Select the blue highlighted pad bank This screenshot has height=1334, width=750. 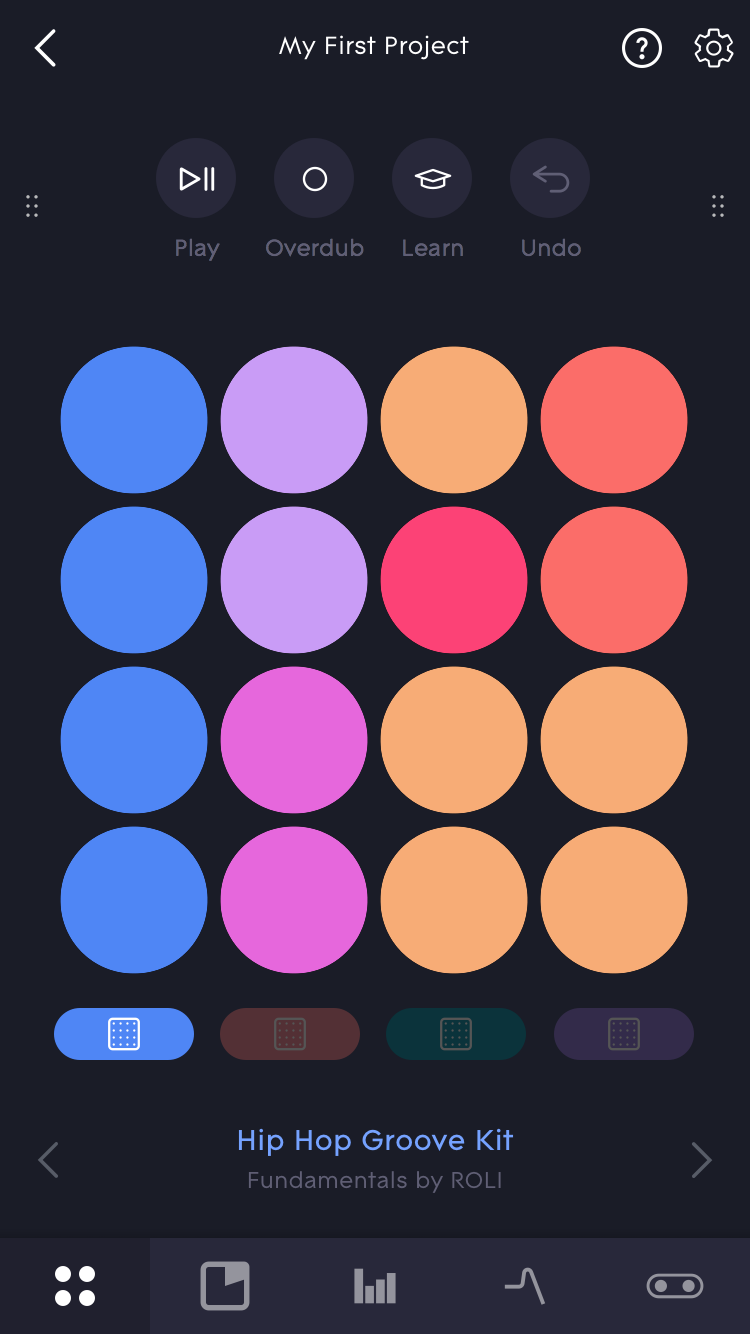124,1034
